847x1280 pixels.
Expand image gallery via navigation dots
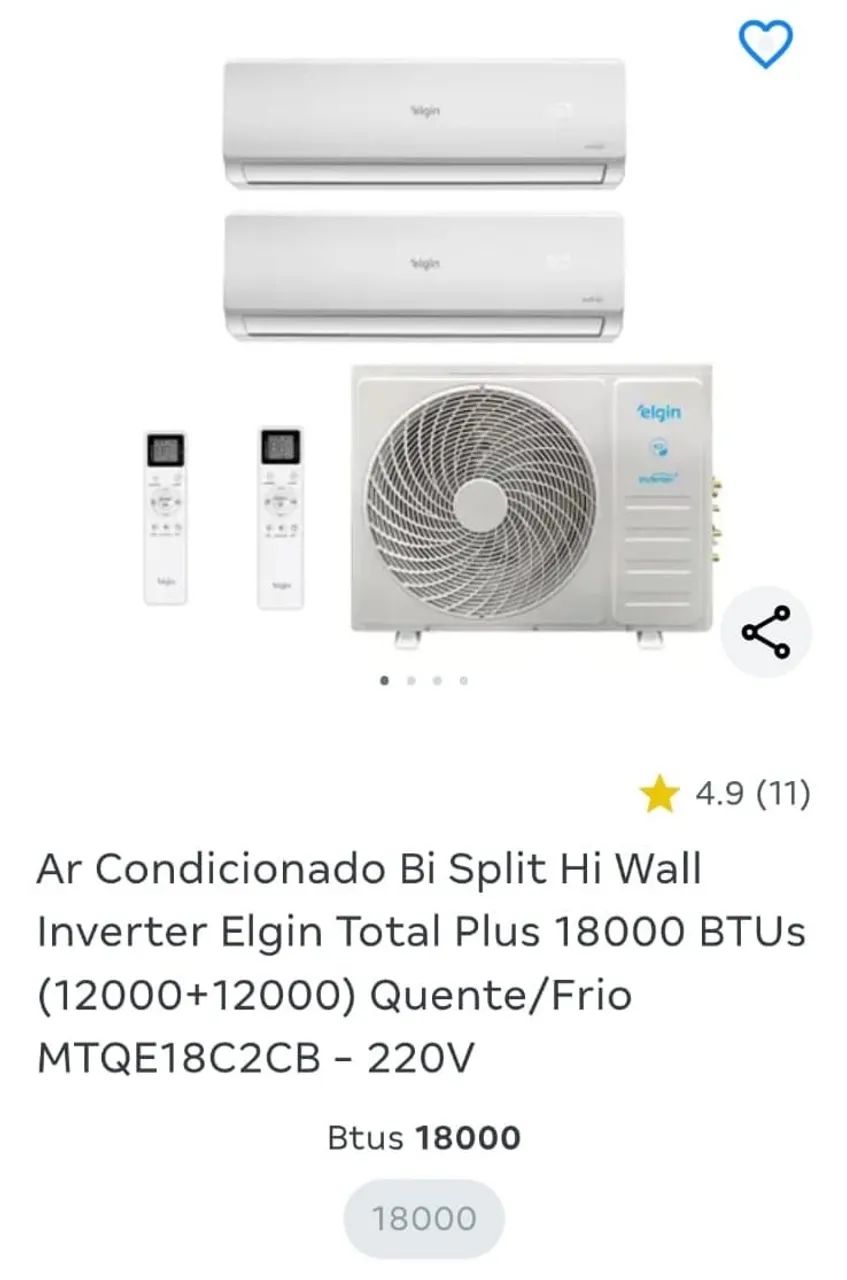[423, 679]
